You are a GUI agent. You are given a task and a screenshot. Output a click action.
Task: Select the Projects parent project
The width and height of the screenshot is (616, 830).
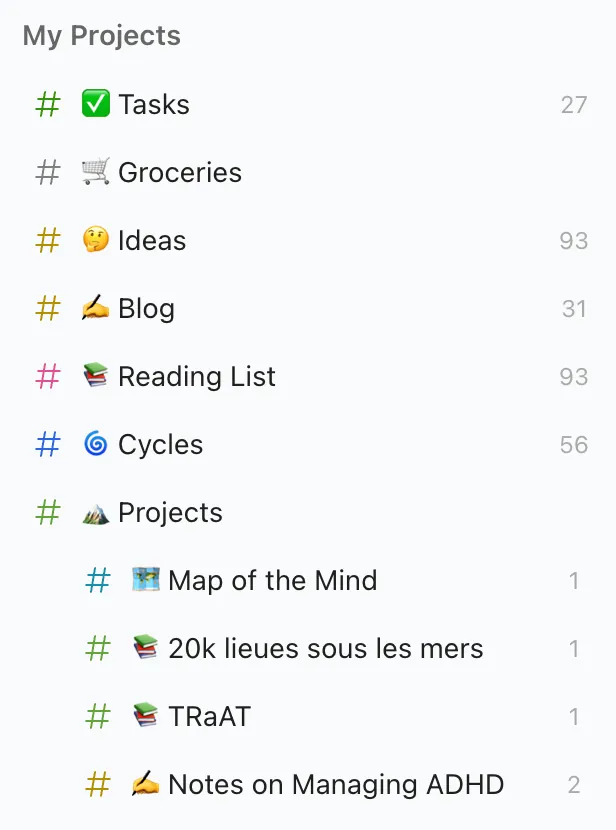(x=170, y=513)
